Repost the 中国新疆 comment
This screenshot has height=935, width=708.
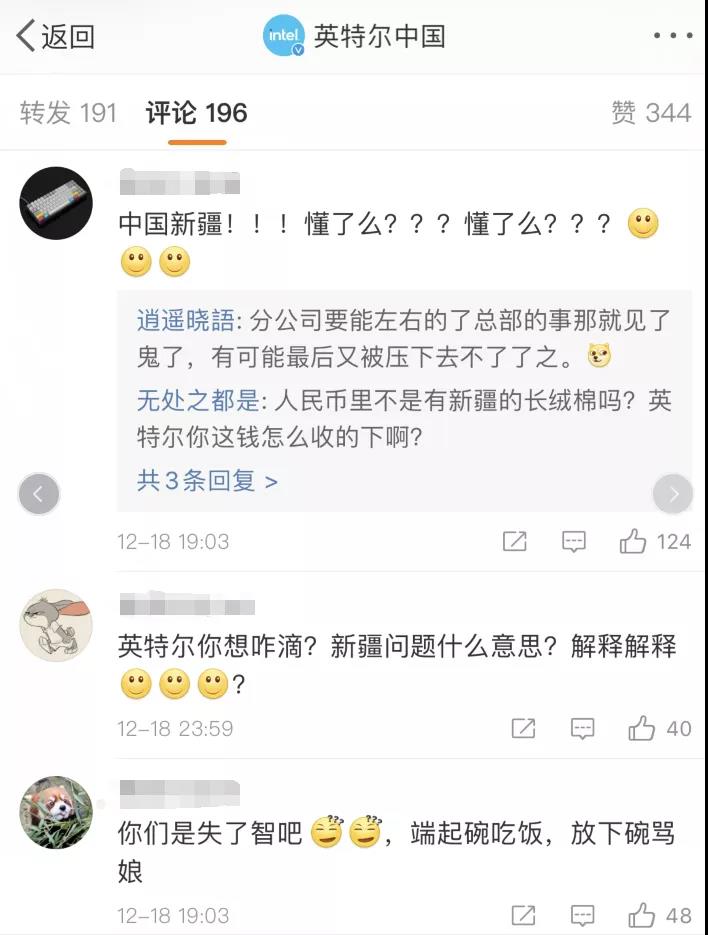point(514,541)
